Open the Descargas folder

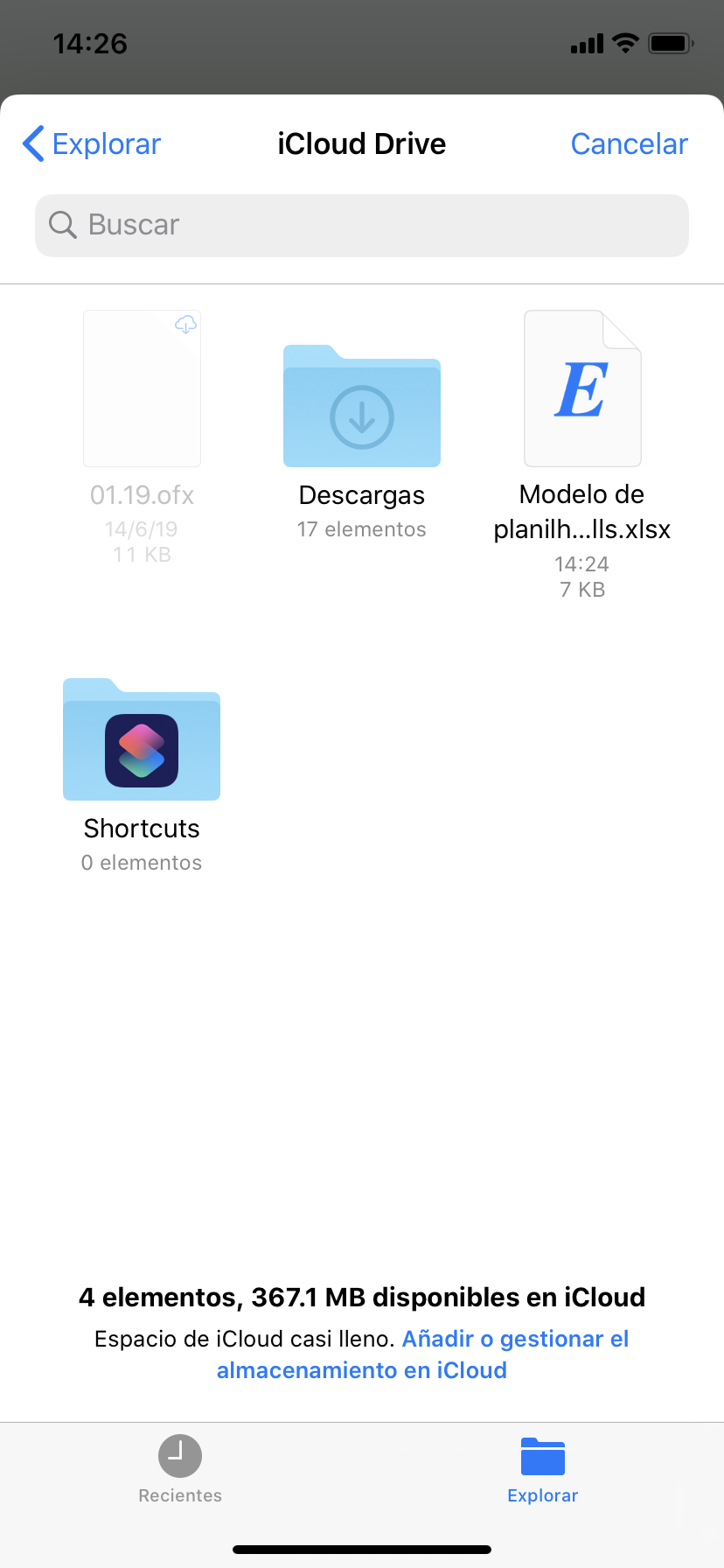[362, 408]
